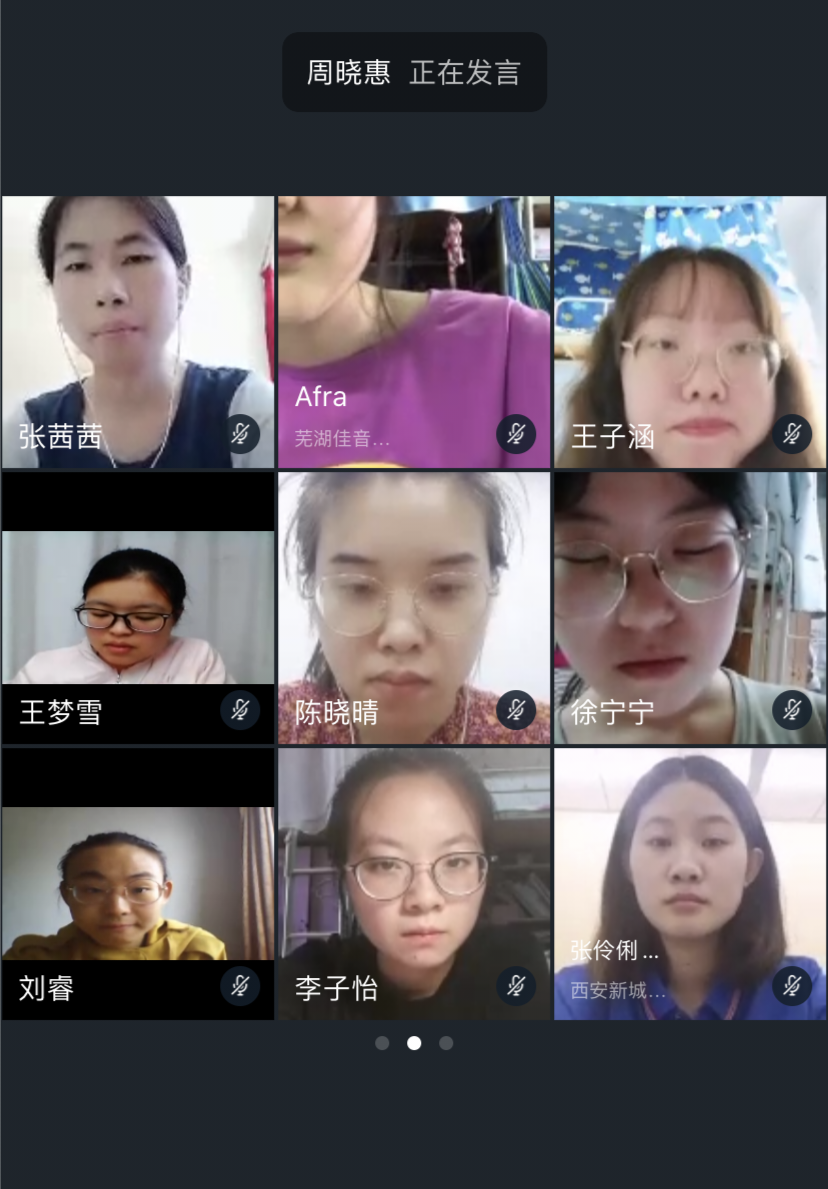Enlarge 王子涵's video feed
This screenshot has height=1189, width=828.
click(690, 331)
